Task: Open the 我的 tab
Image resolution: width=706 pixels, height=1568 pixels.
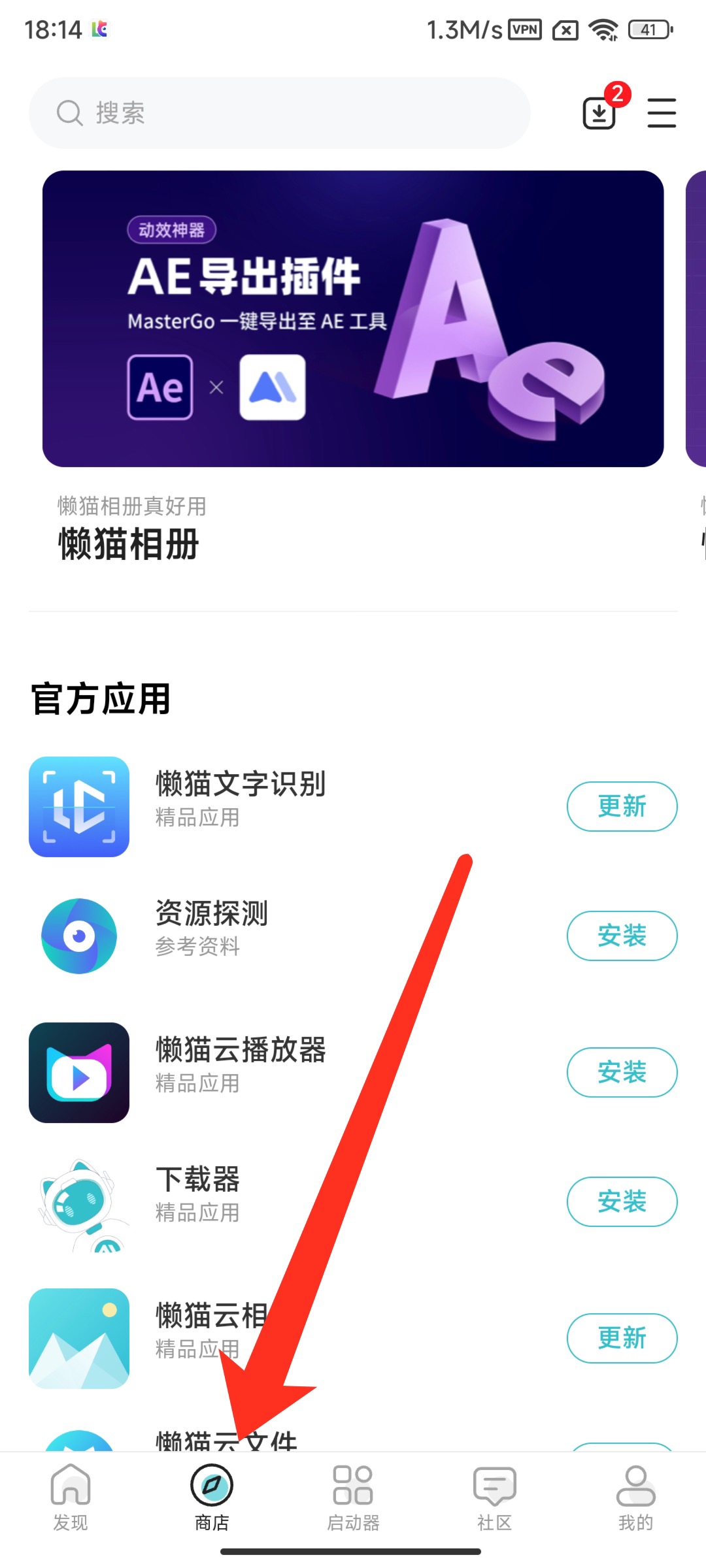Action: (x=635, y=1497)
